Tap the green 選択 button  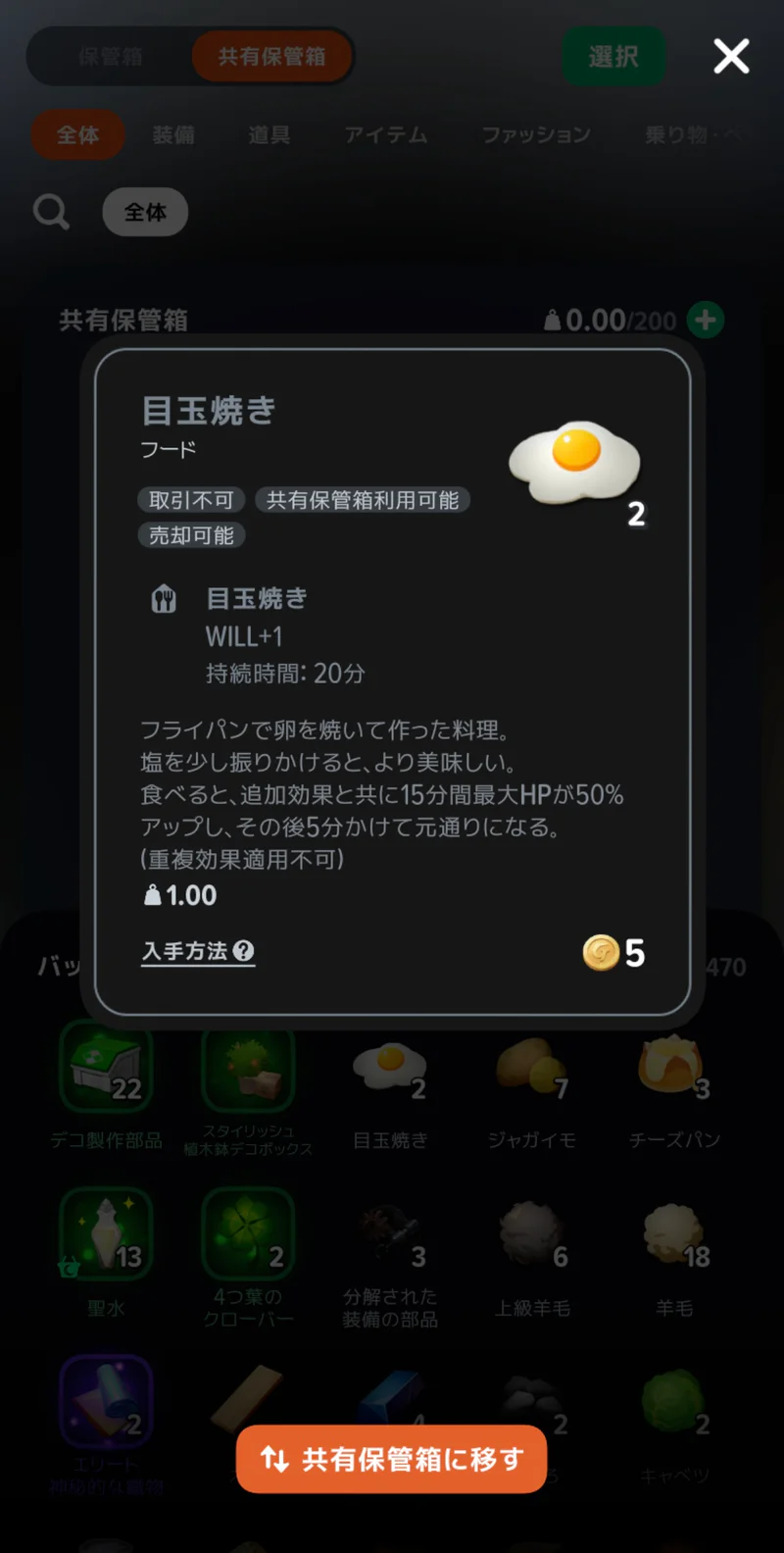(x=613, y=57)
